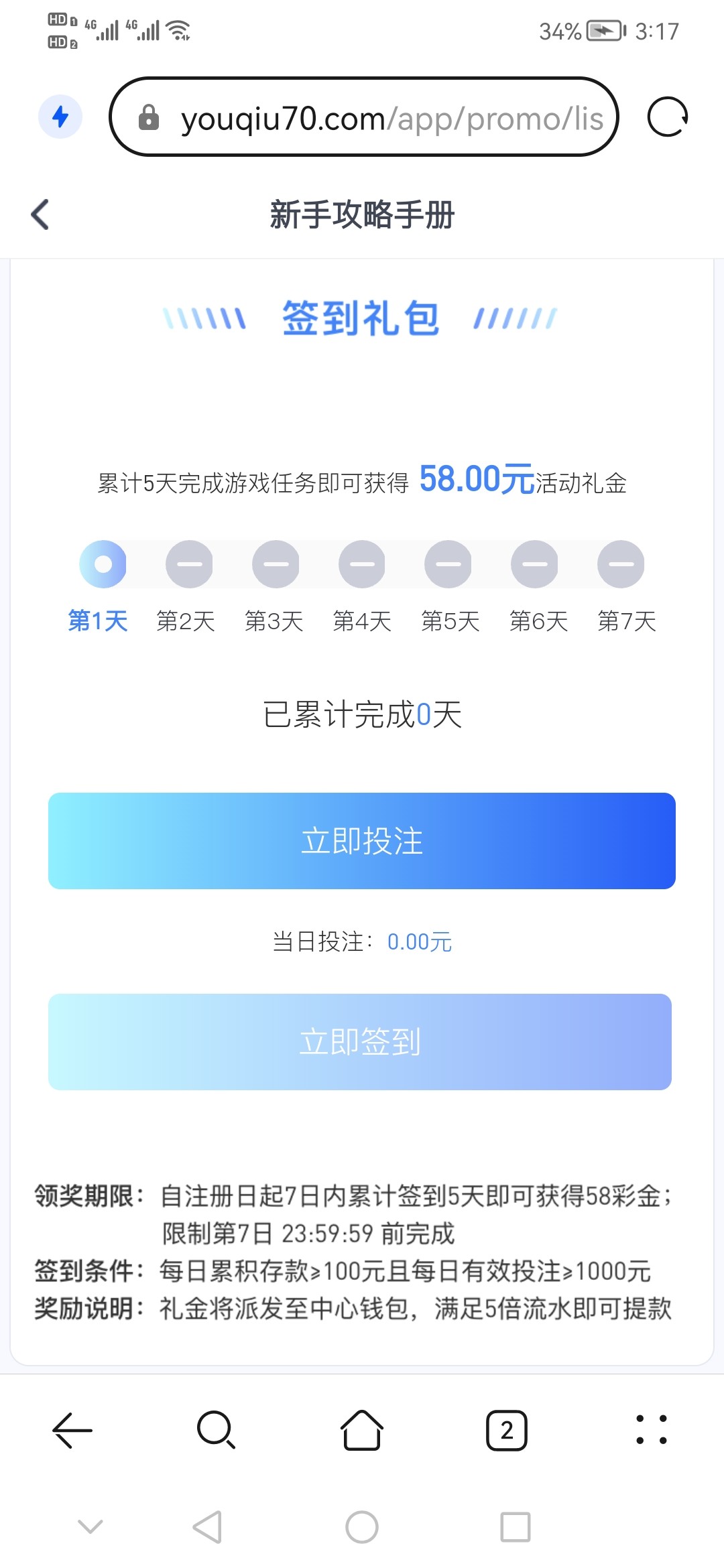Go back using the browser's bottom arrow

72,1430
